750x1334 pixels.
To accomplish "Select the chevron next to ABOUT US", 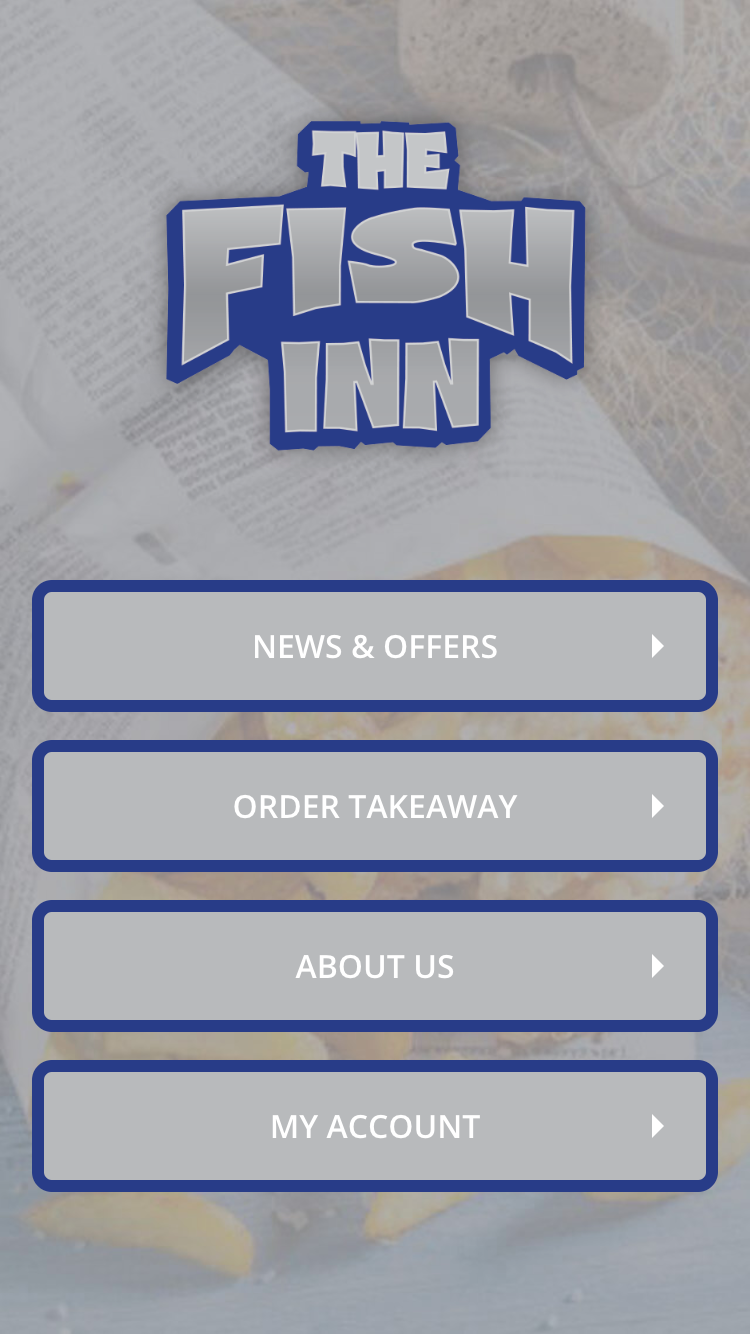I will coord(657,966).
